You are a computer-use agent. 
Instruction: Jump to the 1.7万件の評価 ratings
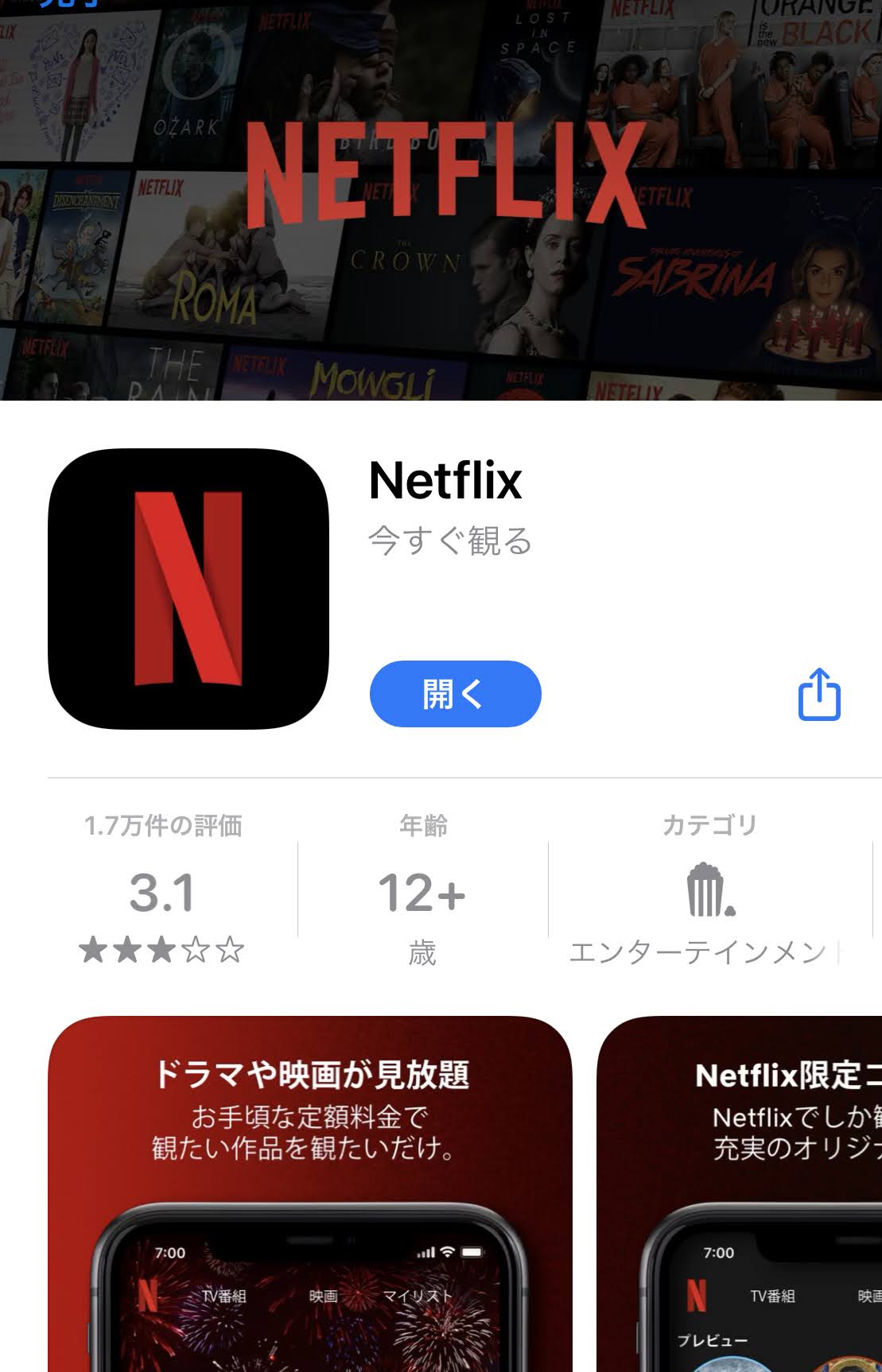163,890
